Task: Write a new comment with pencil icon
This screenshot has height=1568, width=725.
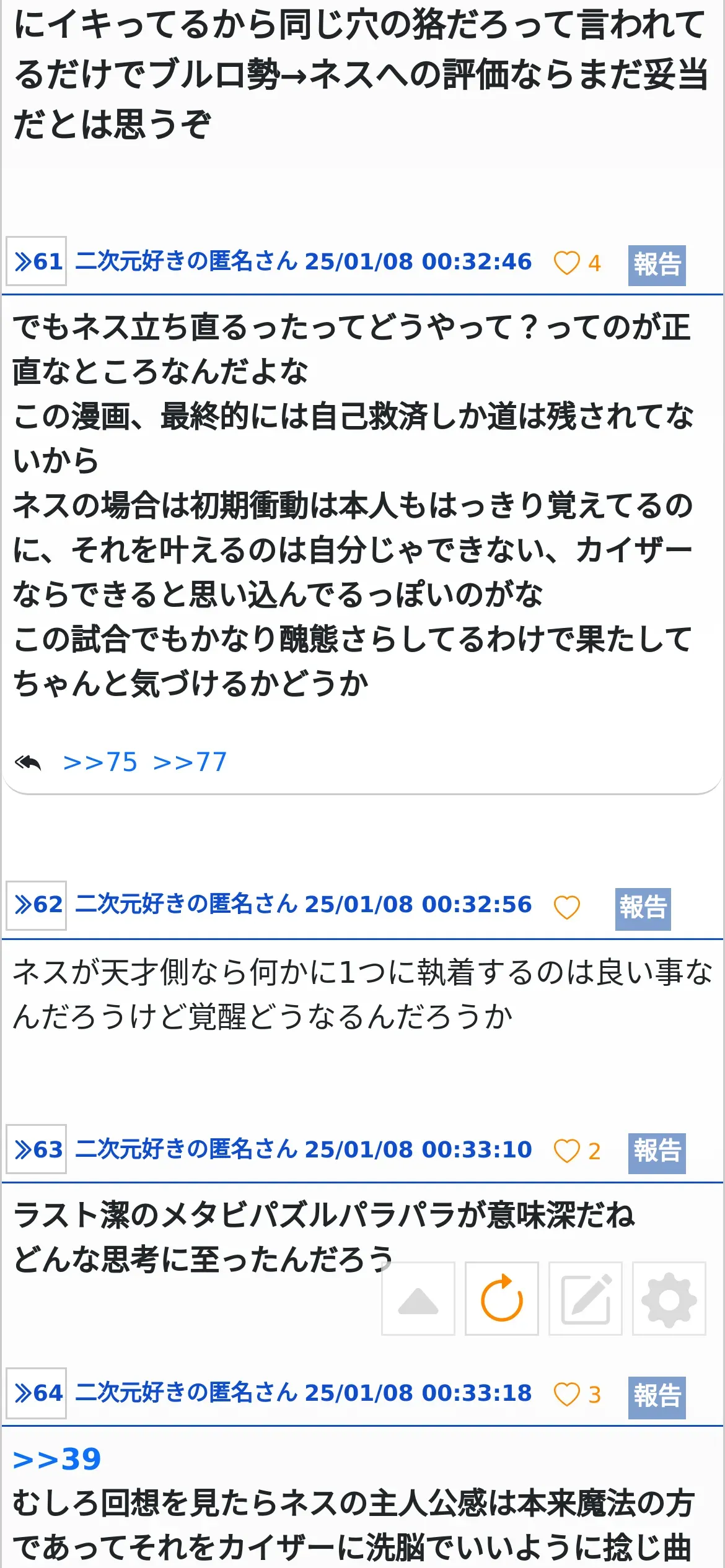Action: [586, 1299]
